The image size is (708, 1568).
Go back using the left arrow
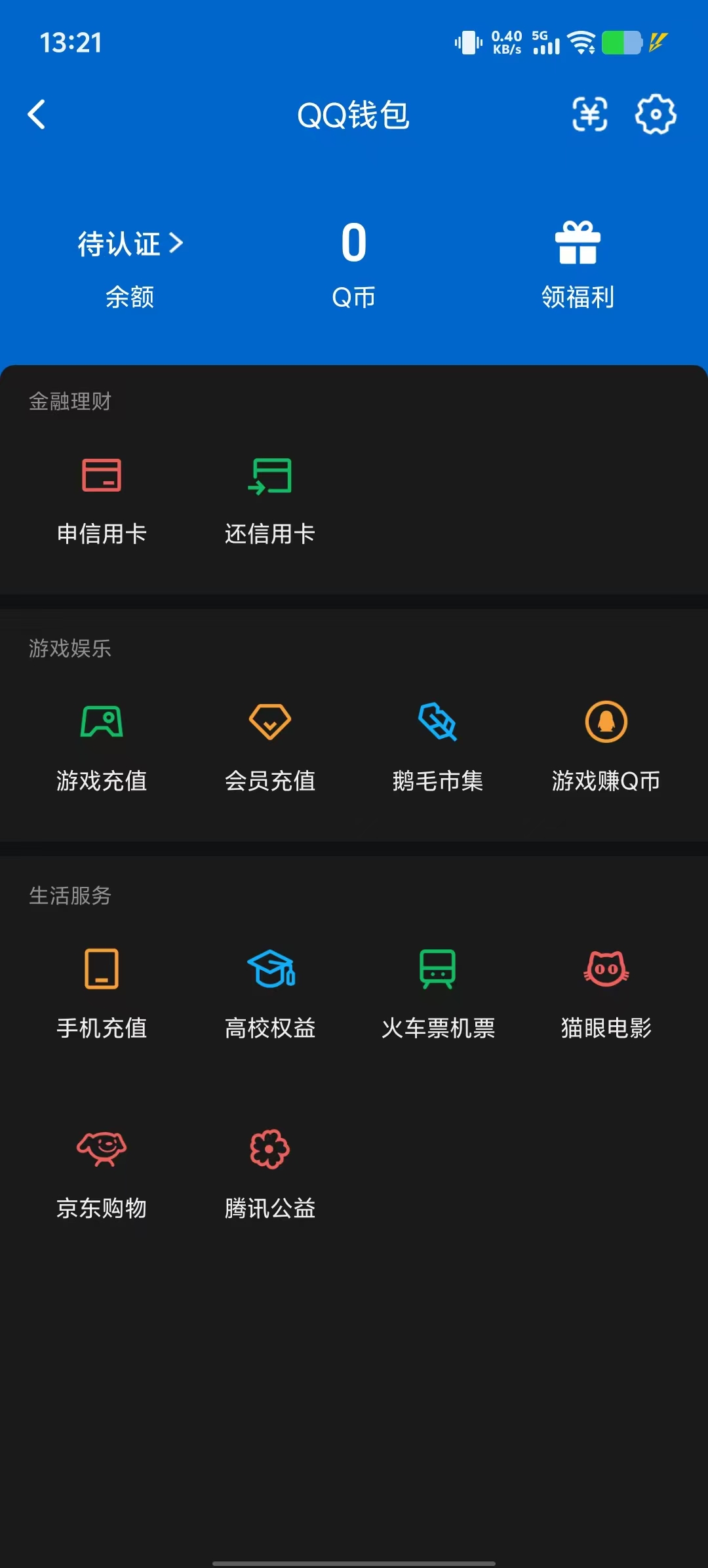[37, 115]
